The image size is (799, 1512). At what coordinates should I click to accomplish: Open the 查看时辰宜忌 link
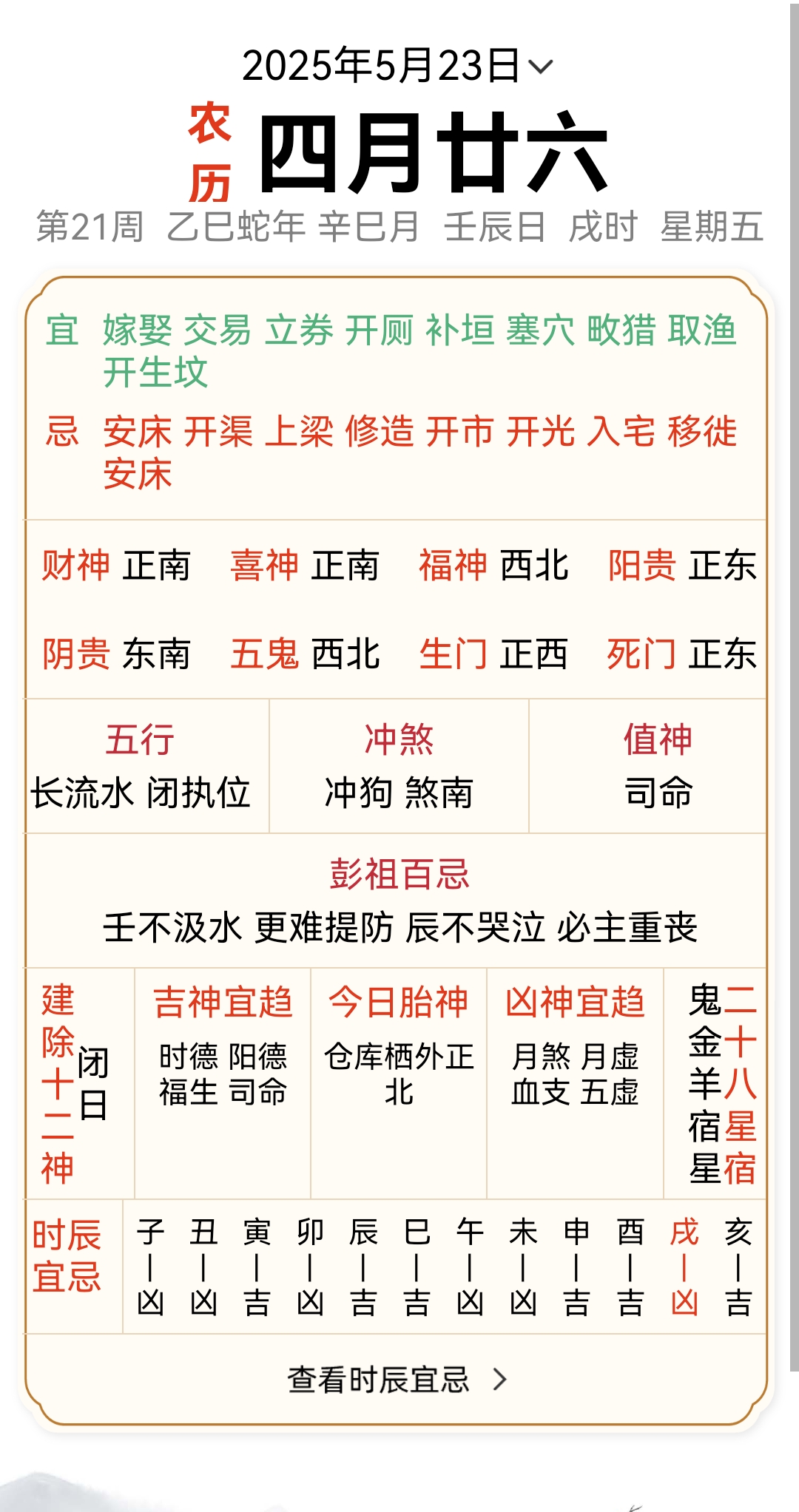point(397,1379)
